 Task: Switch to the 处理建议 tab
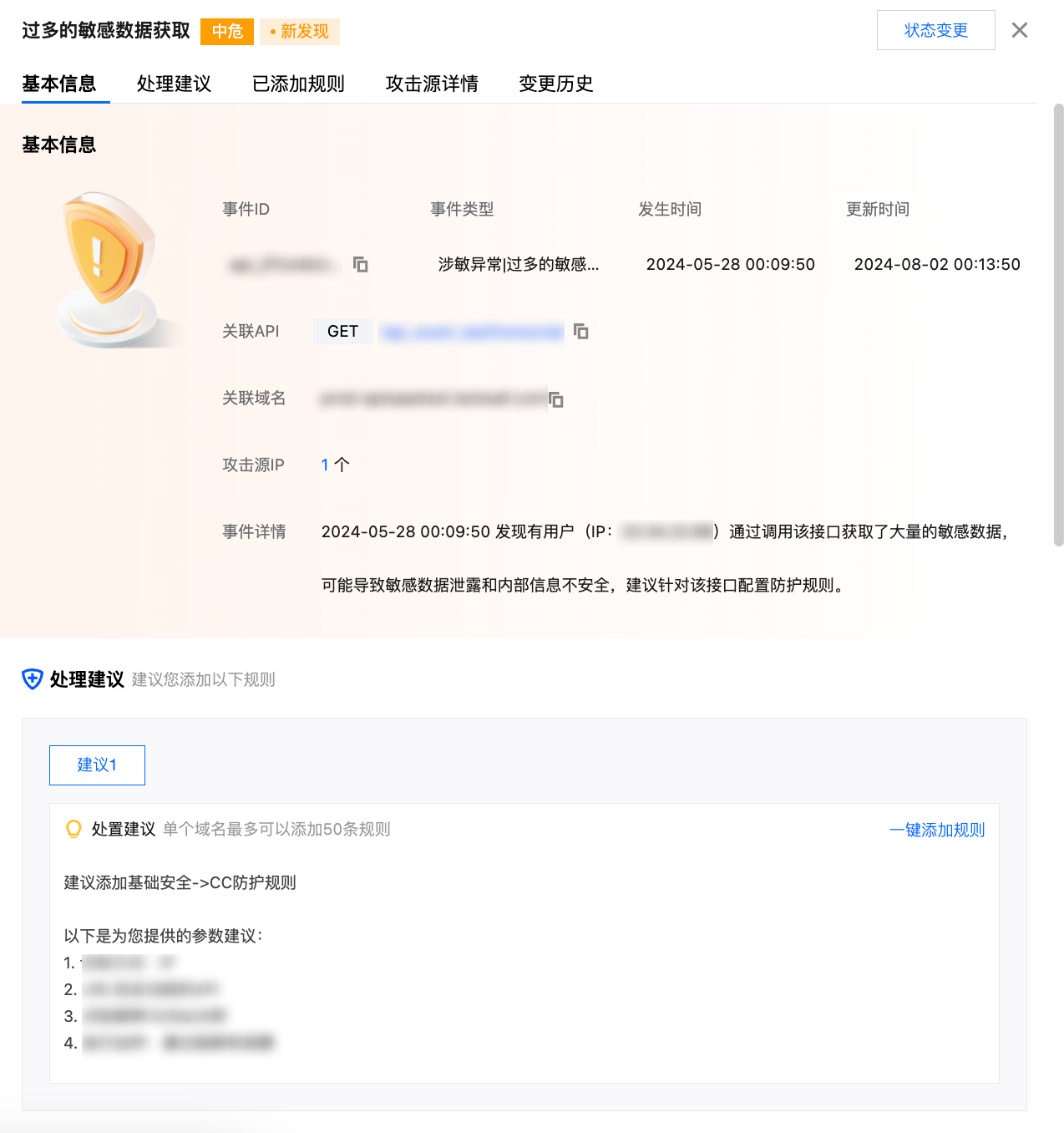pos(174,84)
